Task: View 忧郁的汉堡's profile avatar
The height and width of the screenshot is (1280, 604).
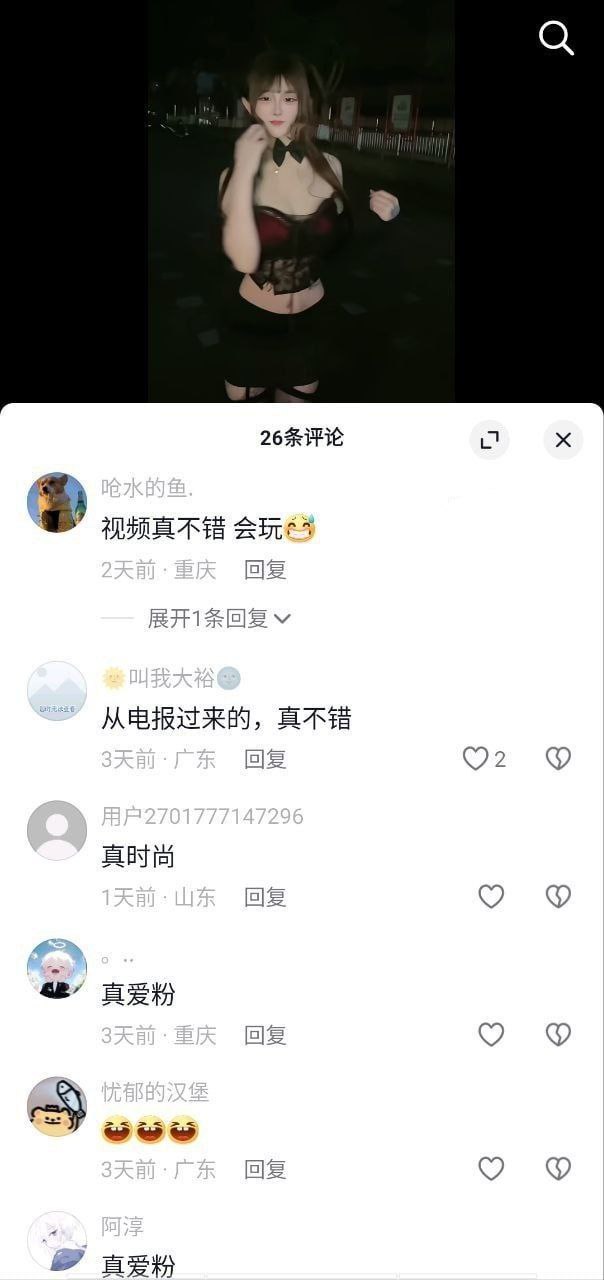Action: click(56, 1106)
